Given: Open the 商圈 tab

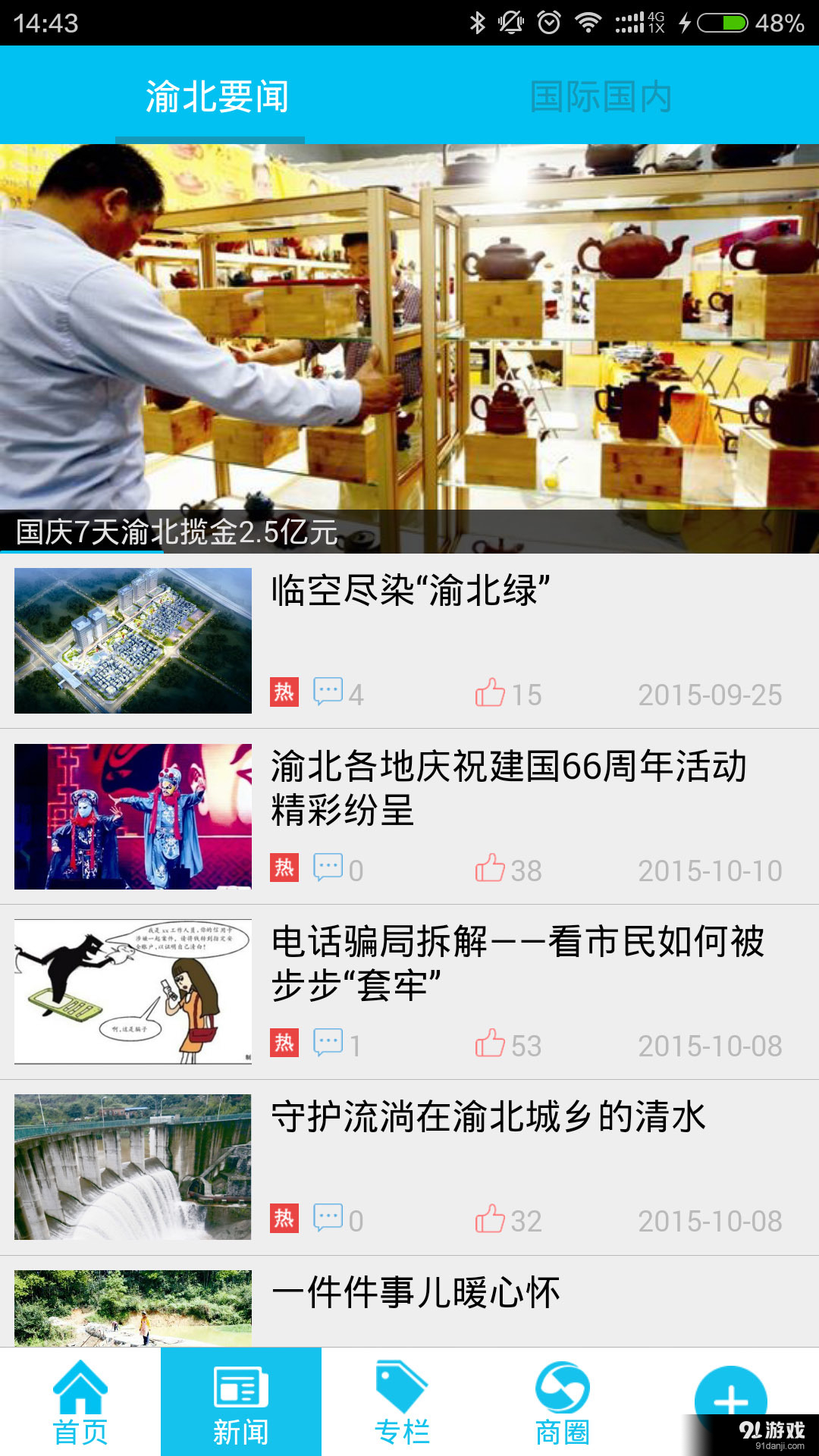Looking at the screenshot, I should (563, 1403).
